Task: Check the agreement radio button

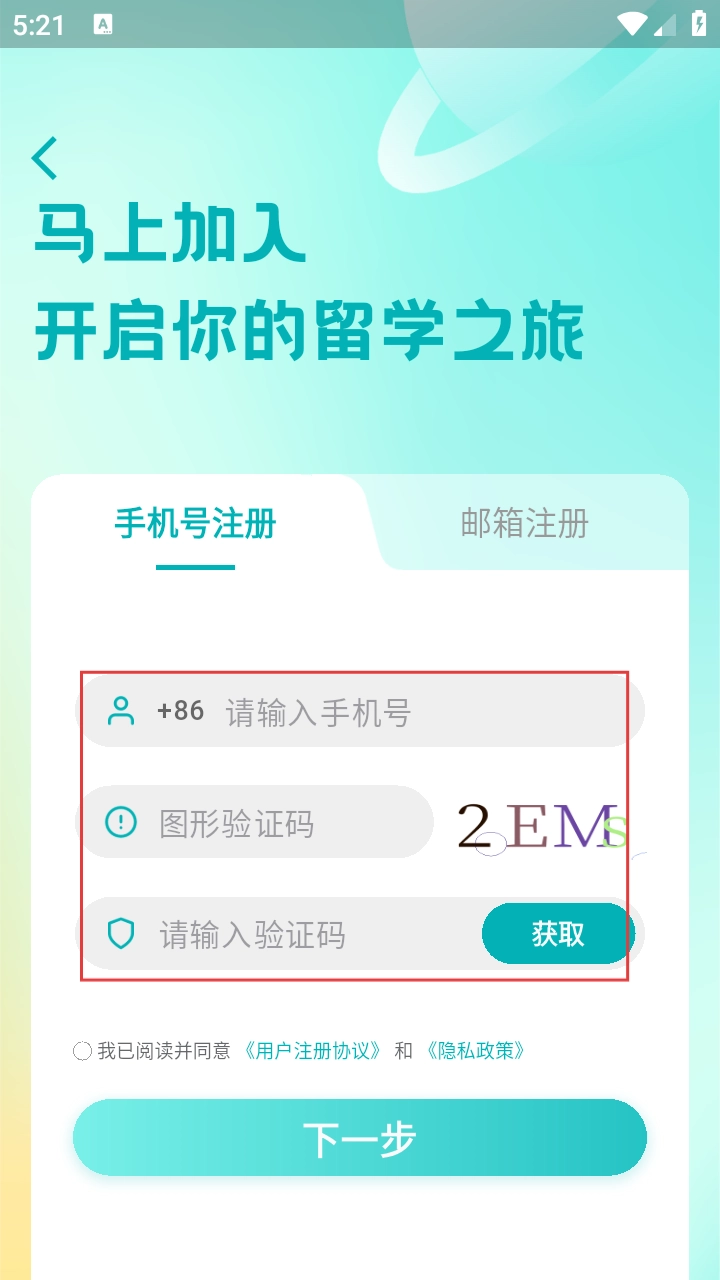Action: 83,1051
